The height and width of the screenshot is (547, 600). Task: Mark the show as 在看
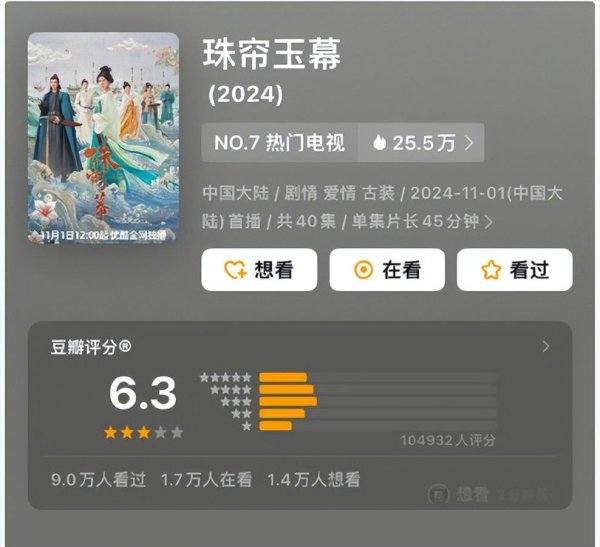[x=387, y=270]
